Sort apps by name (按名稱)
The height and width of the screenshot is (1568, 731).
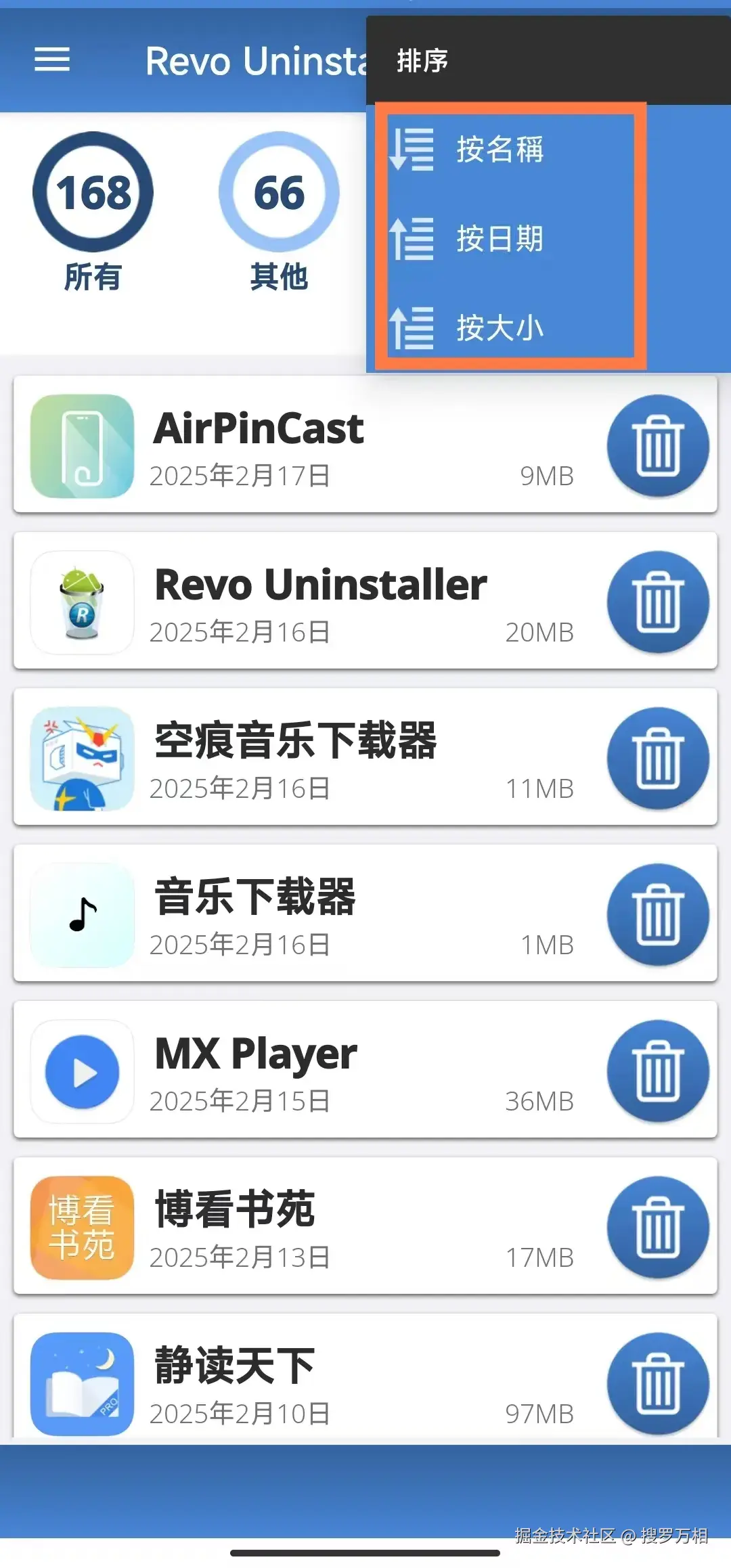click(x=499, y=150)
